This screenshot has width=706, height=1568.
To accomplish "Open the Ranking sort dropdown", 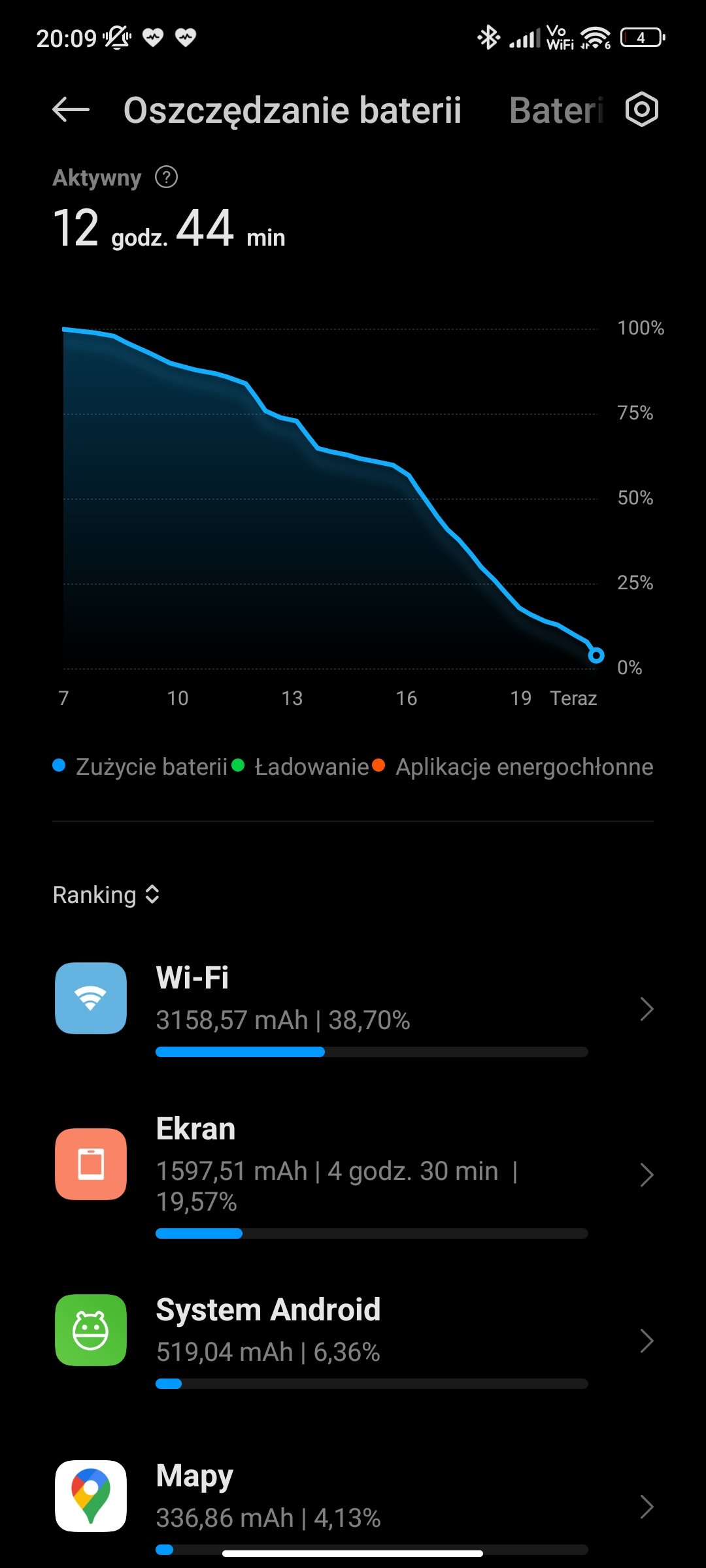I will click(106, 894).
